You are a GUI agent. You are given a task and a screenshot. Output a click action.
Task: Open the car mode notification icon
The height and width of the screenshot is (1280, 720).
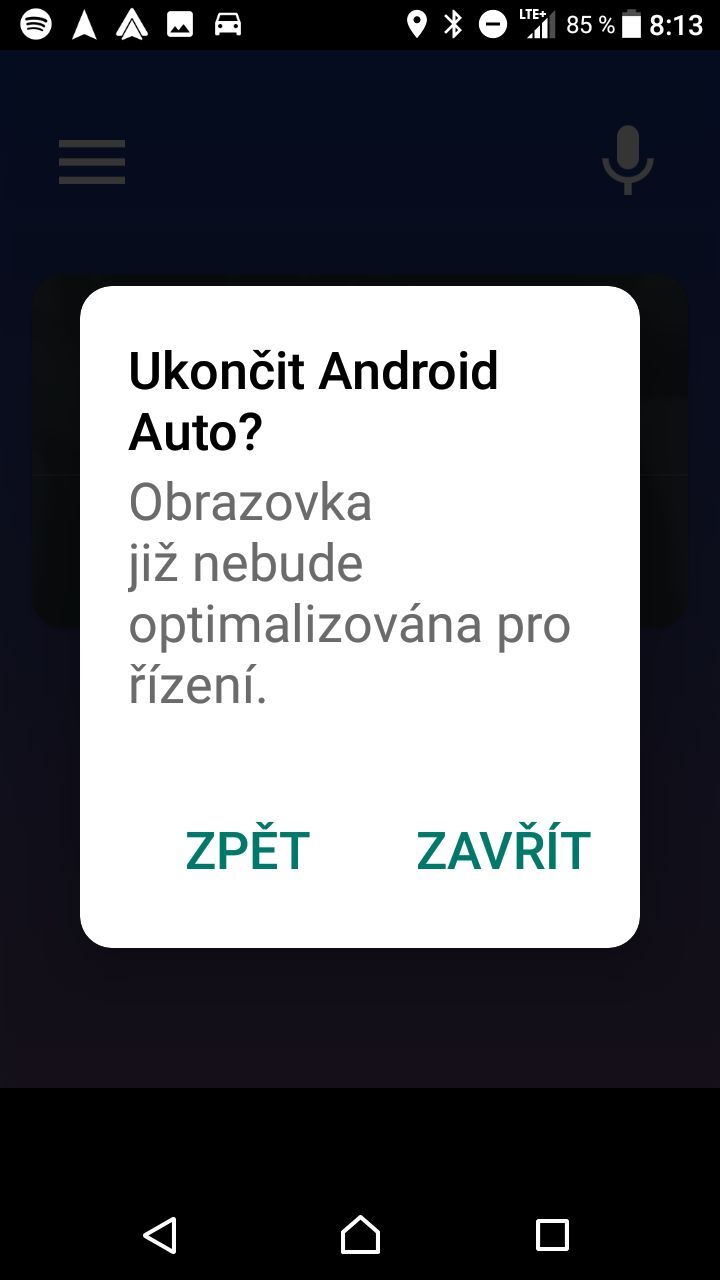225,23
